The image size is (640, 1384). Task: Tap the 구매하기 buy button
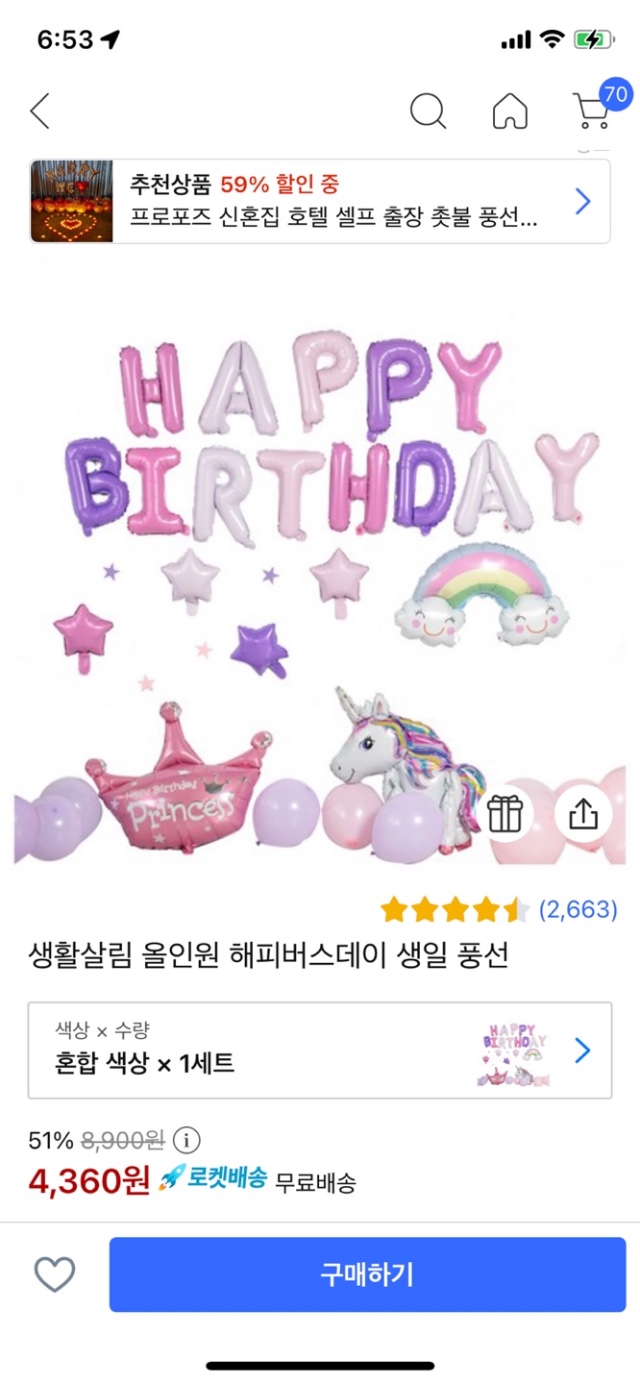pyautogui.click(x=367, y=1274)
